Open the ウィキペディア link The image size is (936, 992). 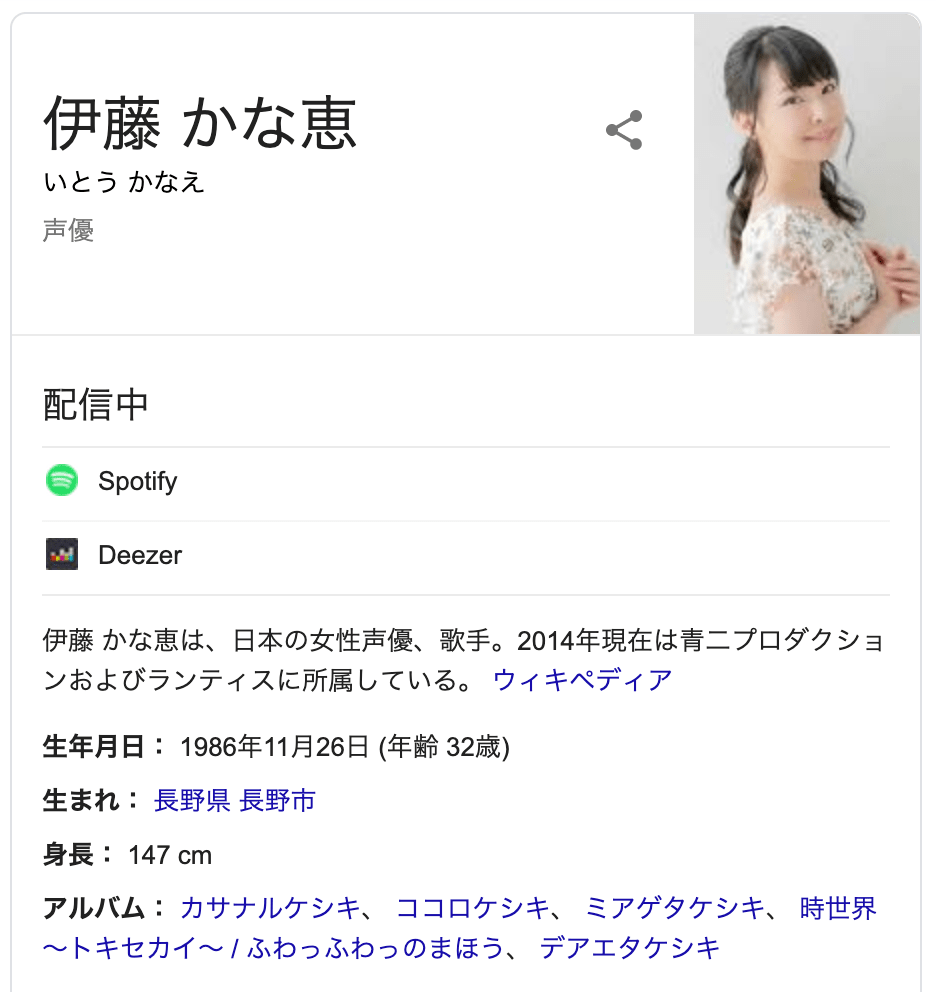[582, 681]
